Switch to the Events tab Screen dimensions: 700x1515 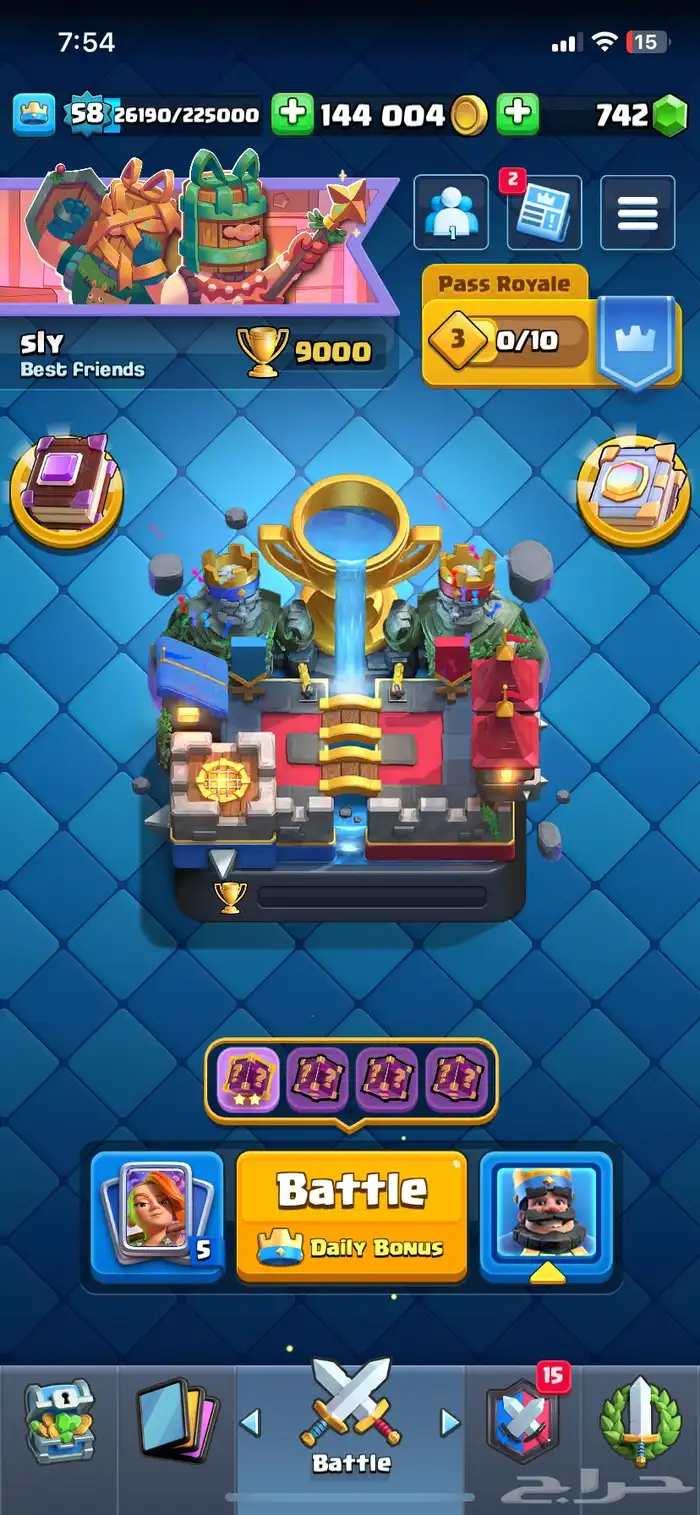pyautogui.click(x=640, y=1422)
